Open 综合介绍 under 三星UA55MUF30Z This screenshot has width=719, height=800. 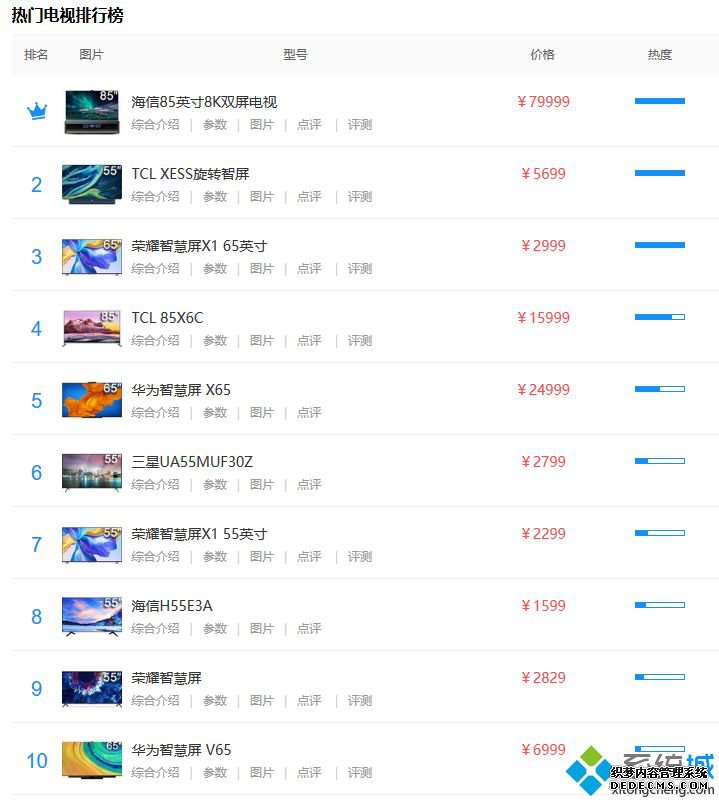tap(155, 485)
